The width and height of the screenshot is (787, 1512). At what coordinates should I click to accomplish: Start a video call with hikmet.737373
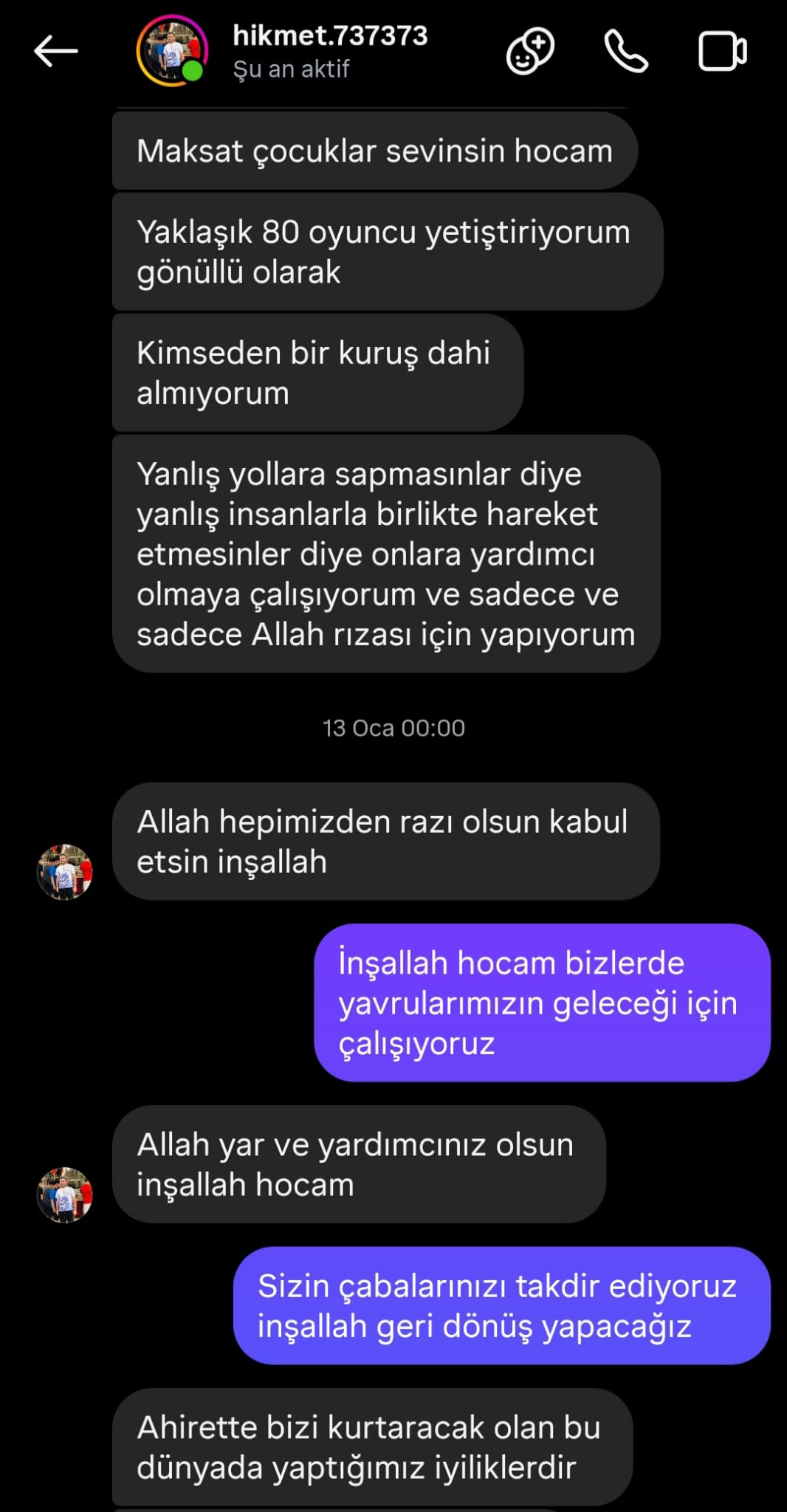coord(722,51)
